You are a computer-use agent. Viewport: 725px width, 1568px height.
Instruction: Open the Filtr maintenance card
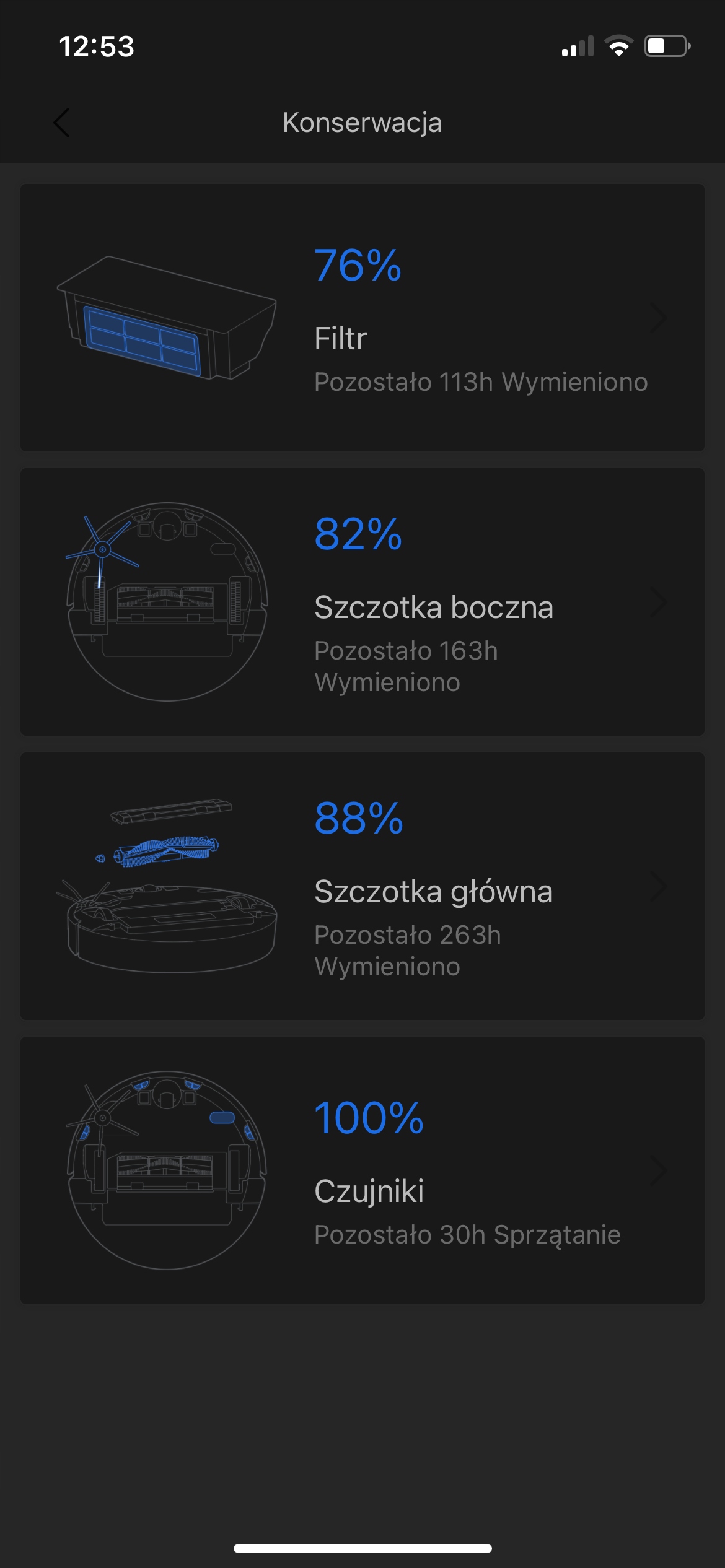(x=362, y=317)
